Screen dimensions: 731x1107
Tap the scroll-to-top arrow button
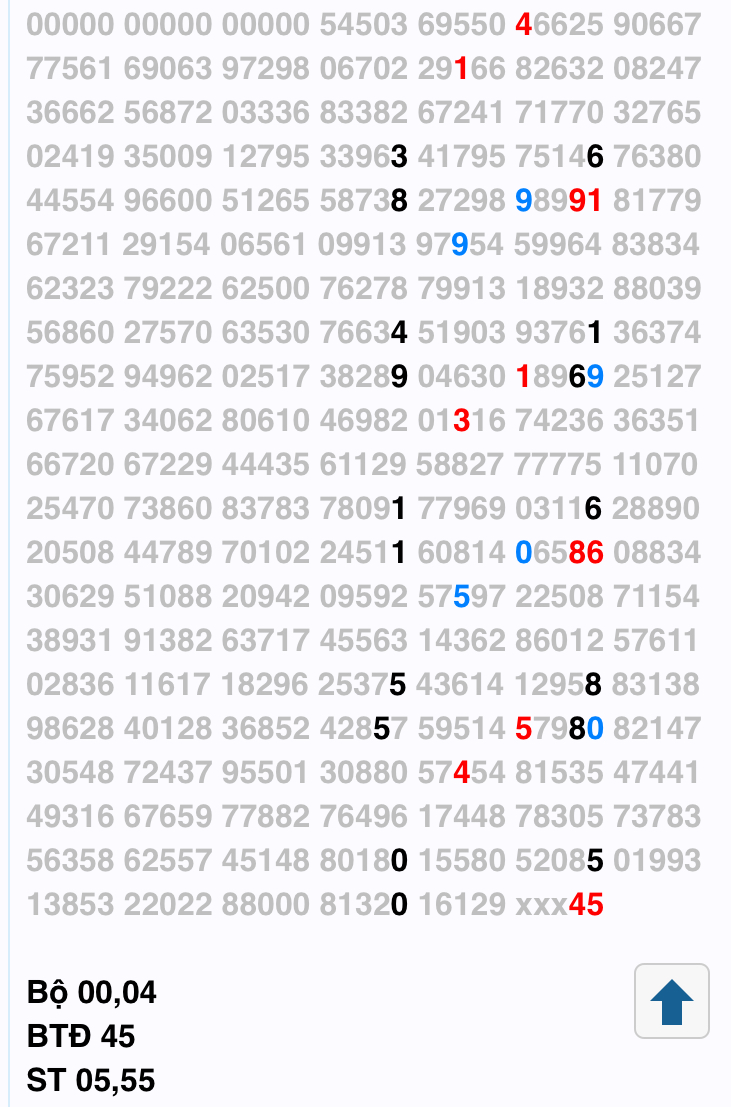(x=672, y=1001)
